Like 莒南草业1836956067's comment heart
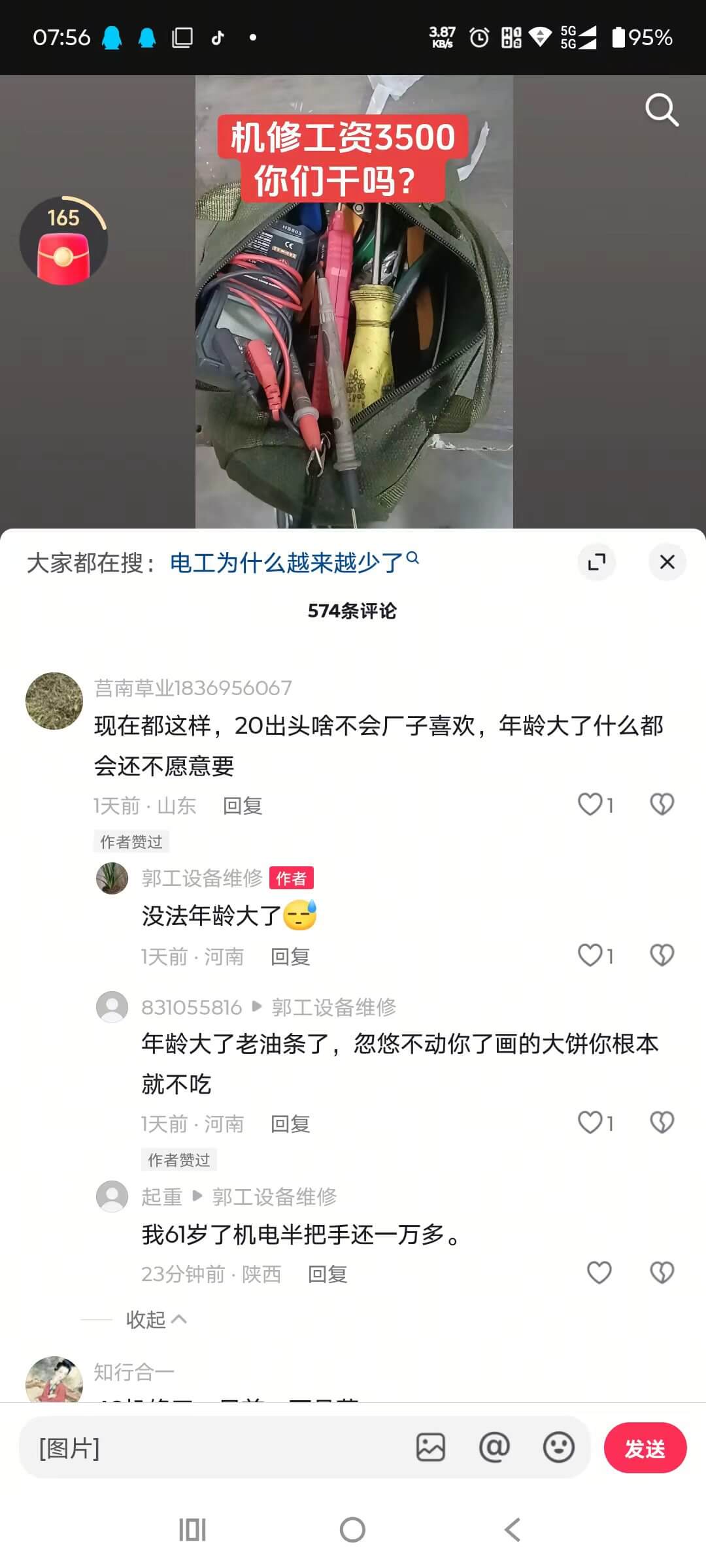 (x=590, y=805)
